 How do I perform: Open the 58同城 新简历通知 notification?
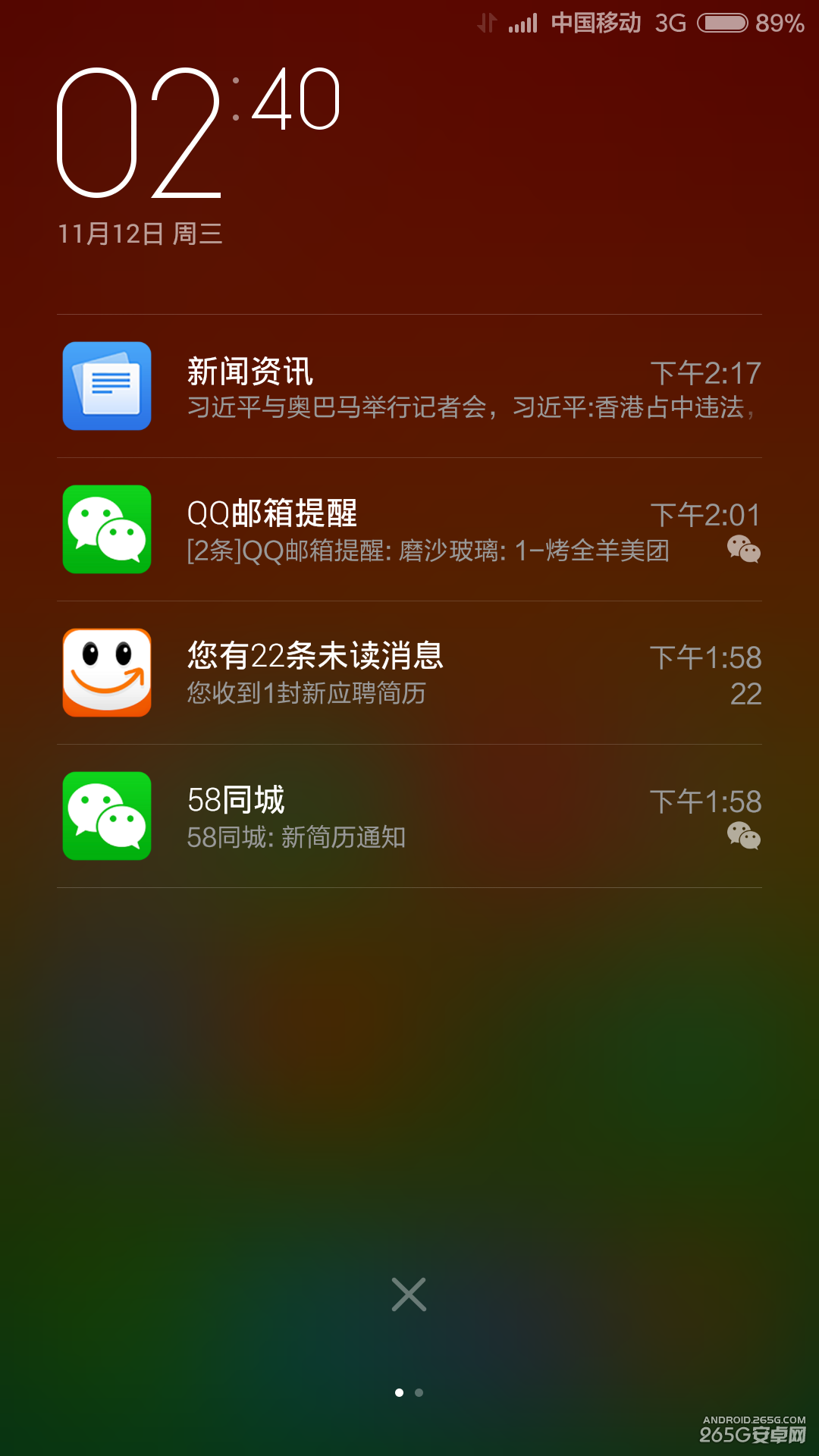click(409, 816)
